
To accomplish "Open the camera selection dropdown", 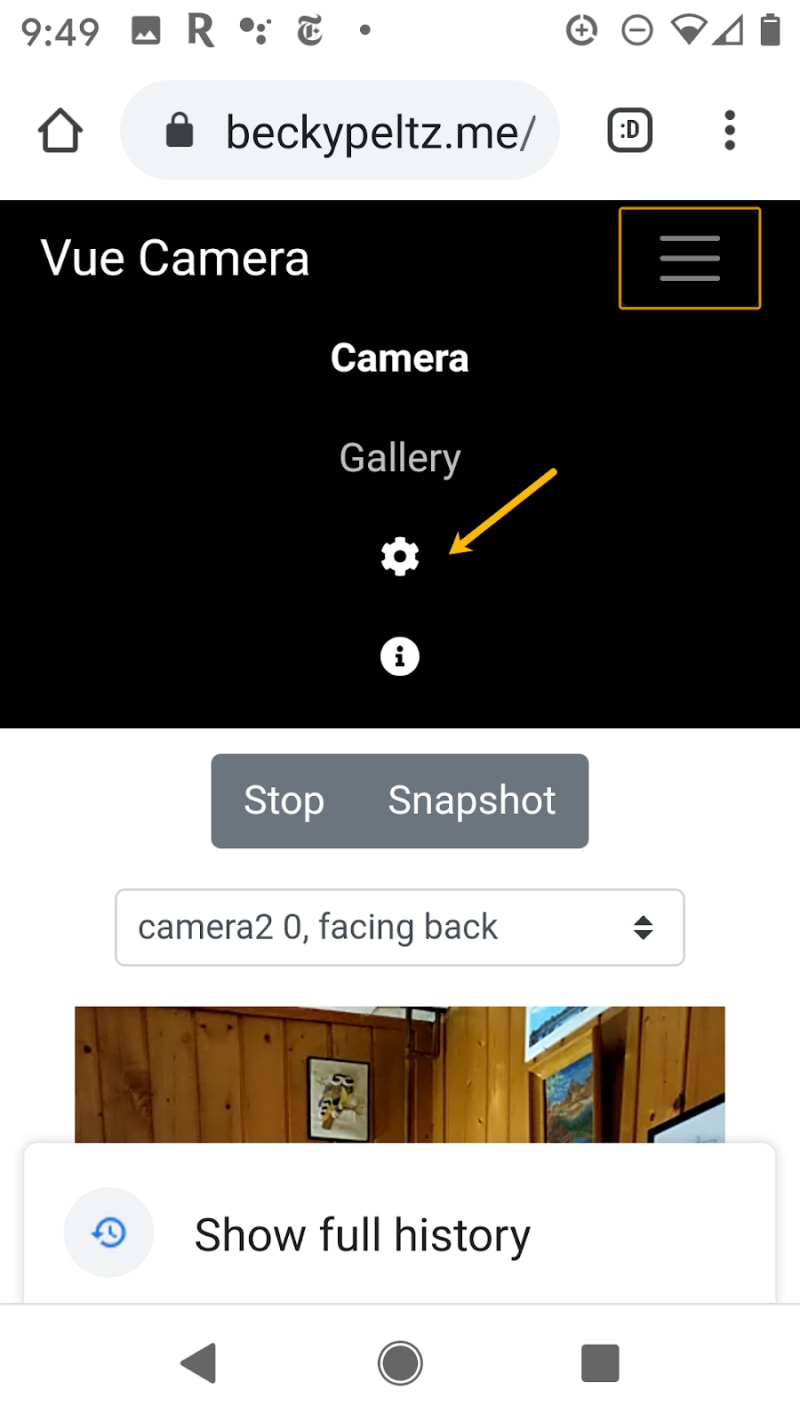I will (400, 927).
